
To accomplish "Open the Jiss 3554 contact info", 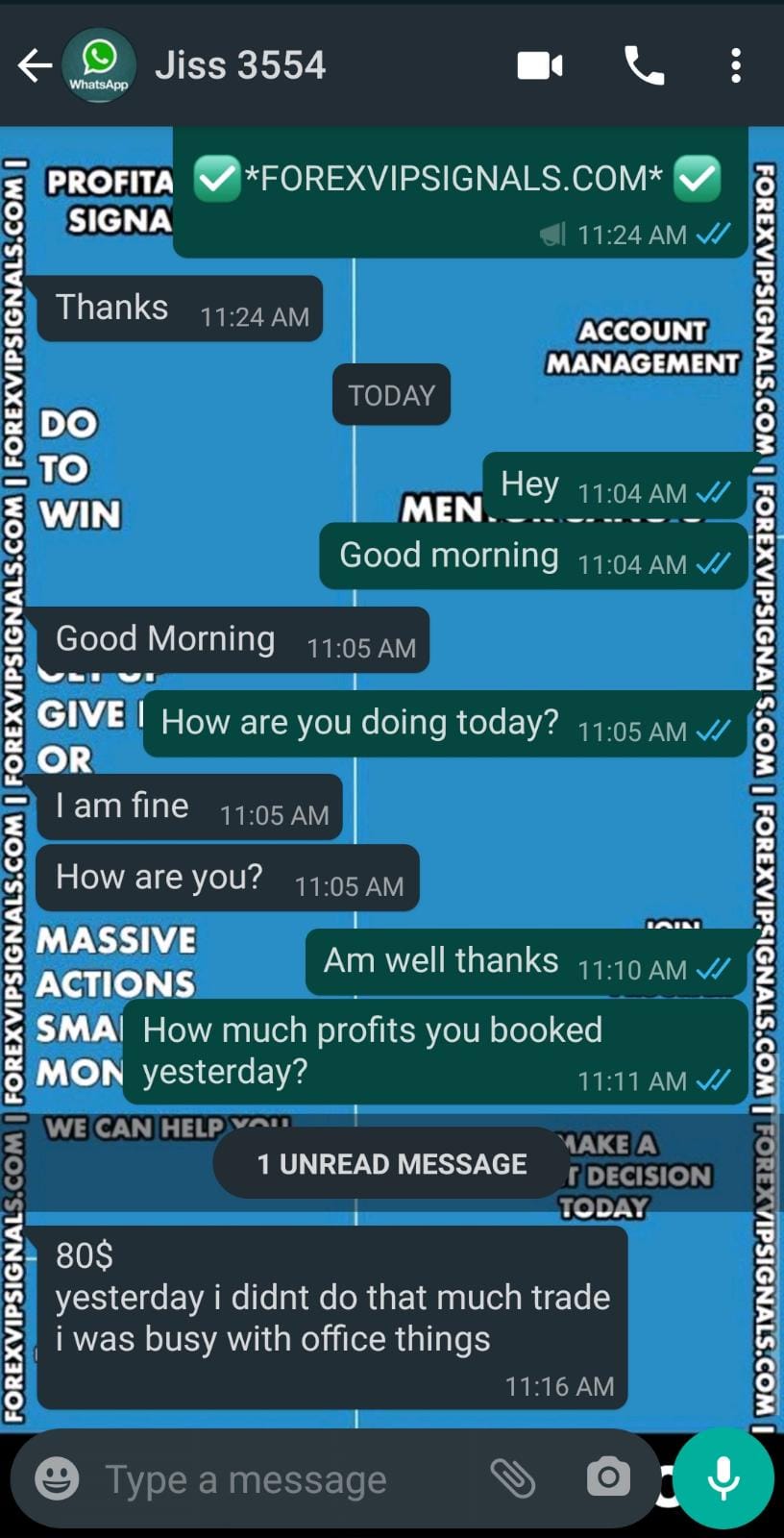I will pos(240,66).
